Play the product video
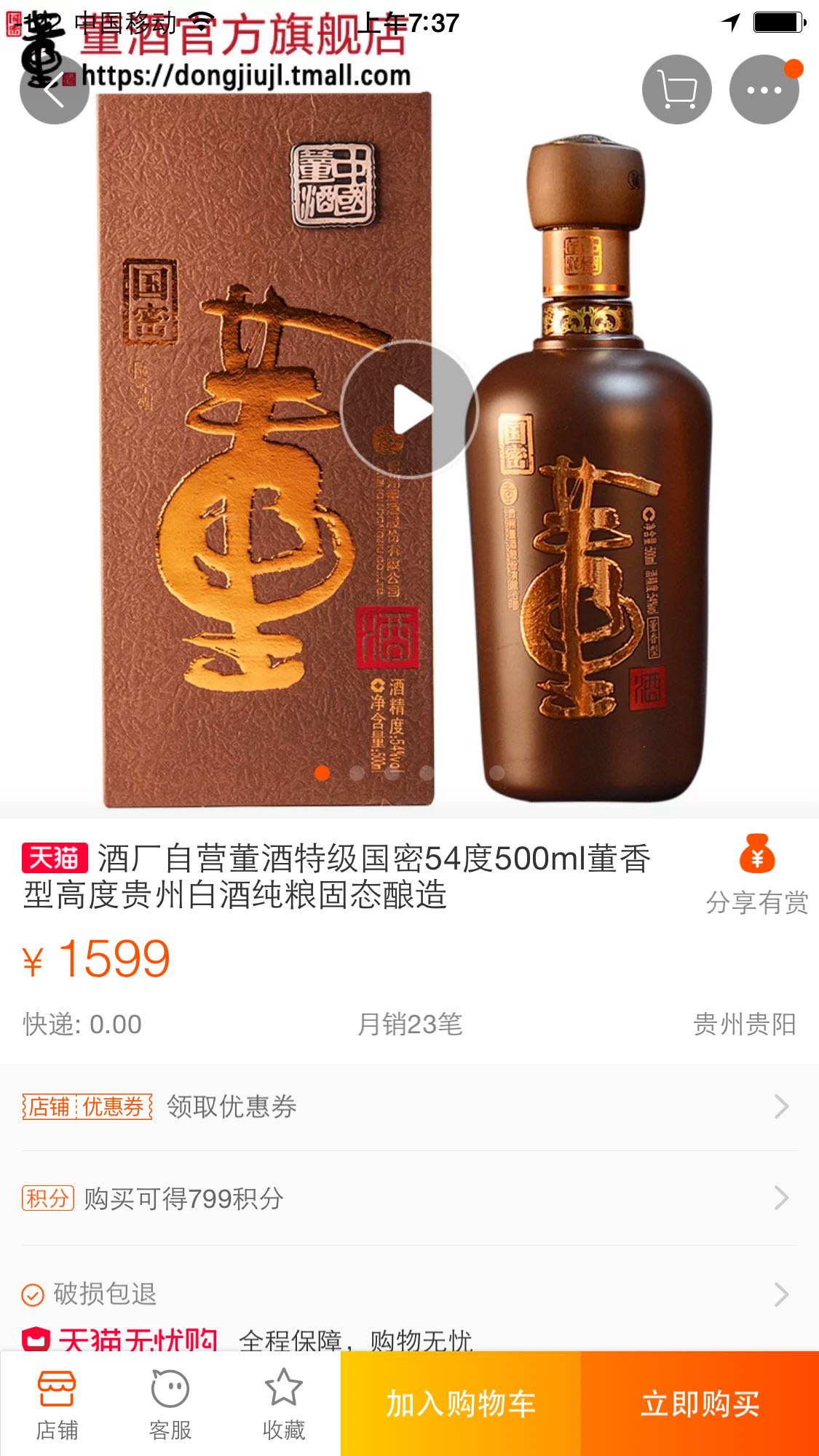Screen dimensions: 819x1456 point(409,409)
